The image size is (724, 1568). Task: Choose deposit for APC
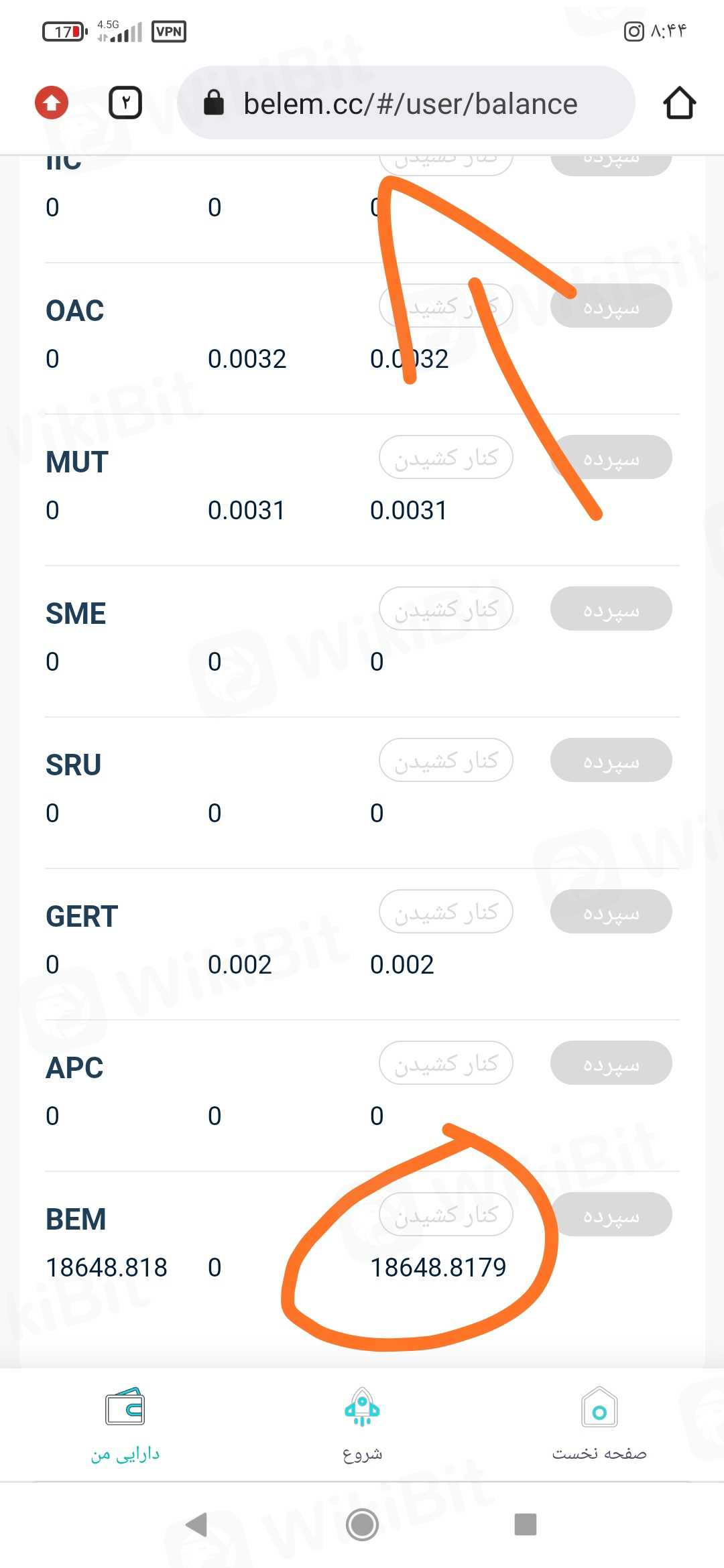click(611, 1063)
